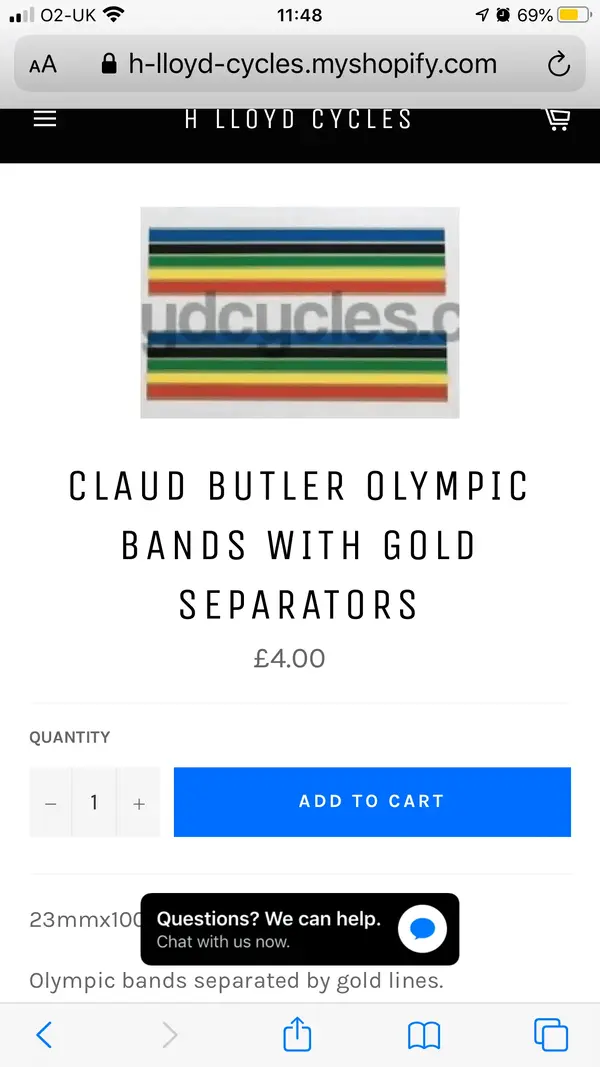Screen dimensions: 600x1067
Task: Open the shopping cart
Action: coord(557,119)
